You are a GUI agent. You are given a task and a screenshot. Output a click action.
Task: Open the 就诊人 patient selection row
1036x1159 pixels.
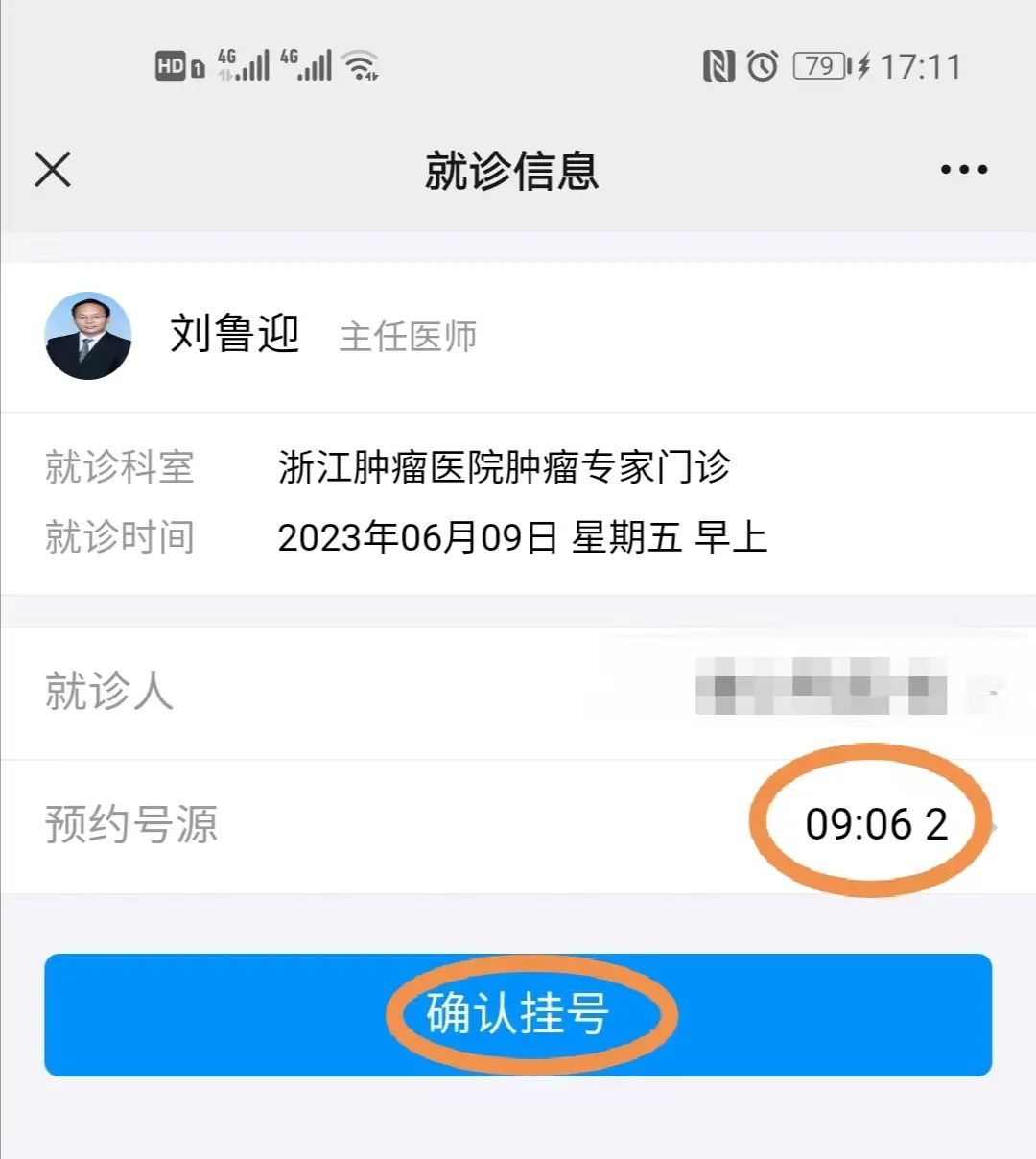coord(518,692)
